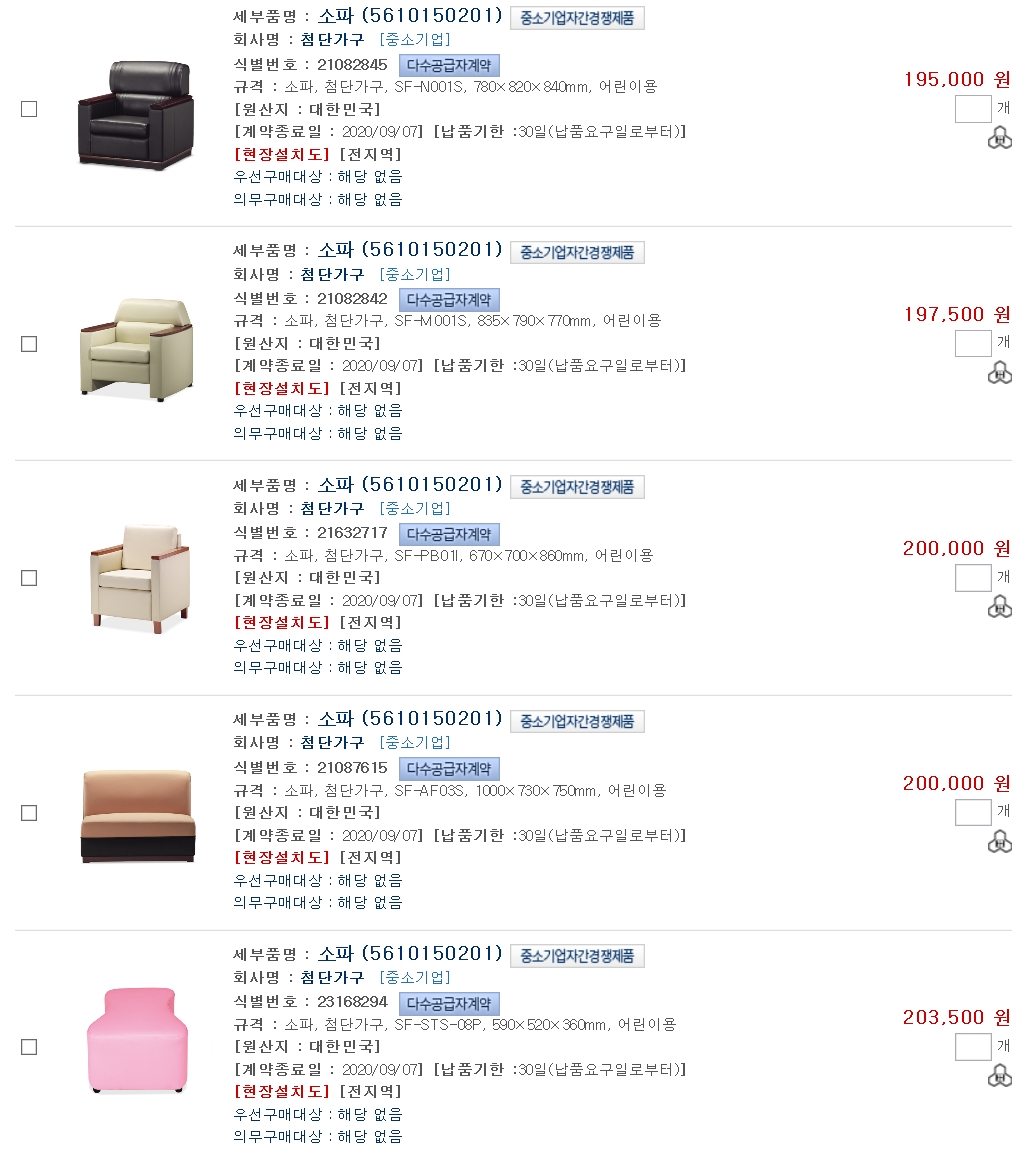Tap quantity field for the 195,000 원 sofa

(x=972, y=109)
